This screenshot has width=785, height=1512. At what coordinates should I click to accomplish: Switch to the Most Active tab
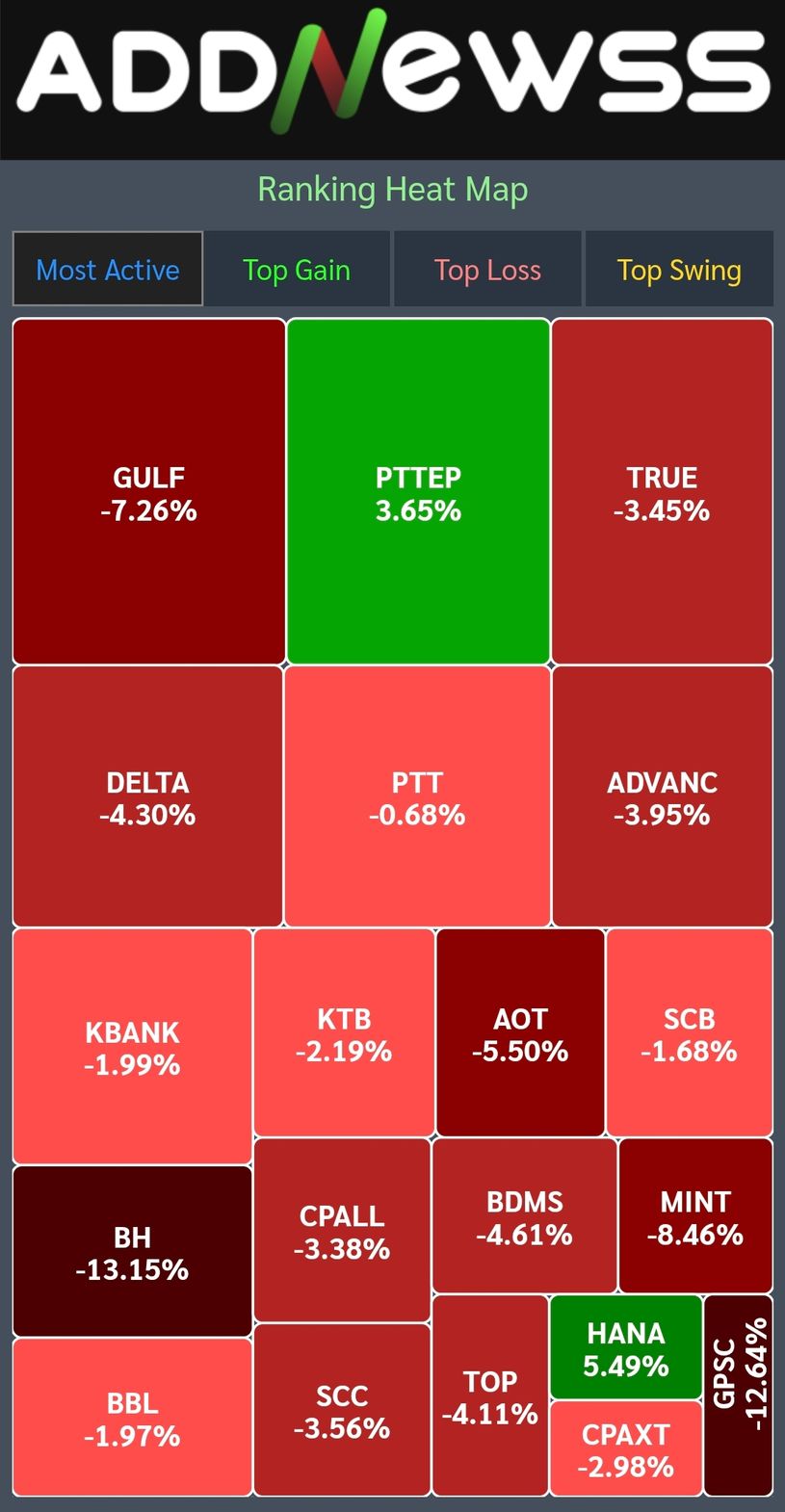[x=108, y=270]
